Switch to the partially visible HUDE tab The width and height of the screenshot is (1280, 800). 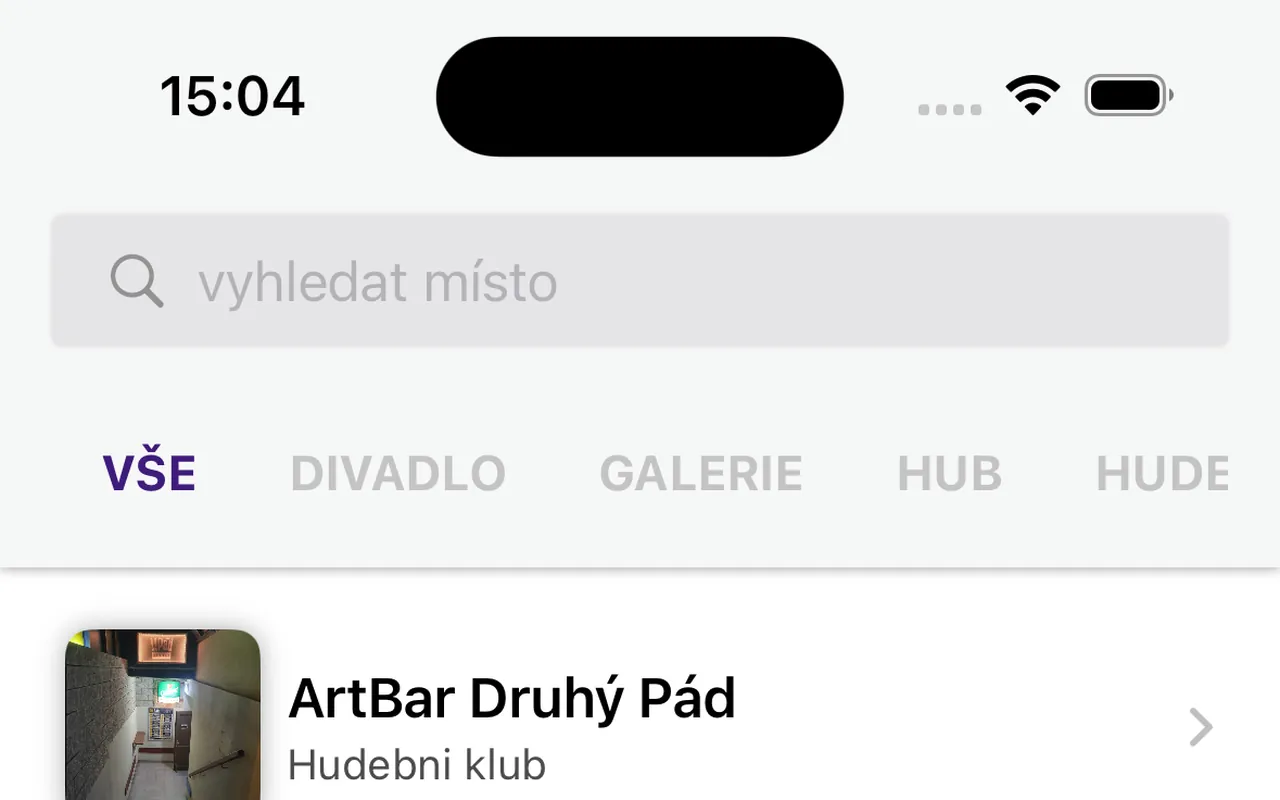tap(1162, 474)
